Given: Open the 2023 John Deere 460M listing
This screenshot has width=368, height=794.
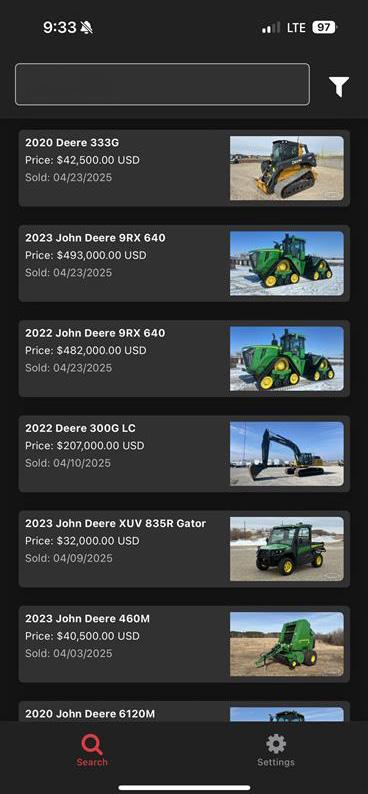Looking at the screenshot, I should (x=184, y=644).
